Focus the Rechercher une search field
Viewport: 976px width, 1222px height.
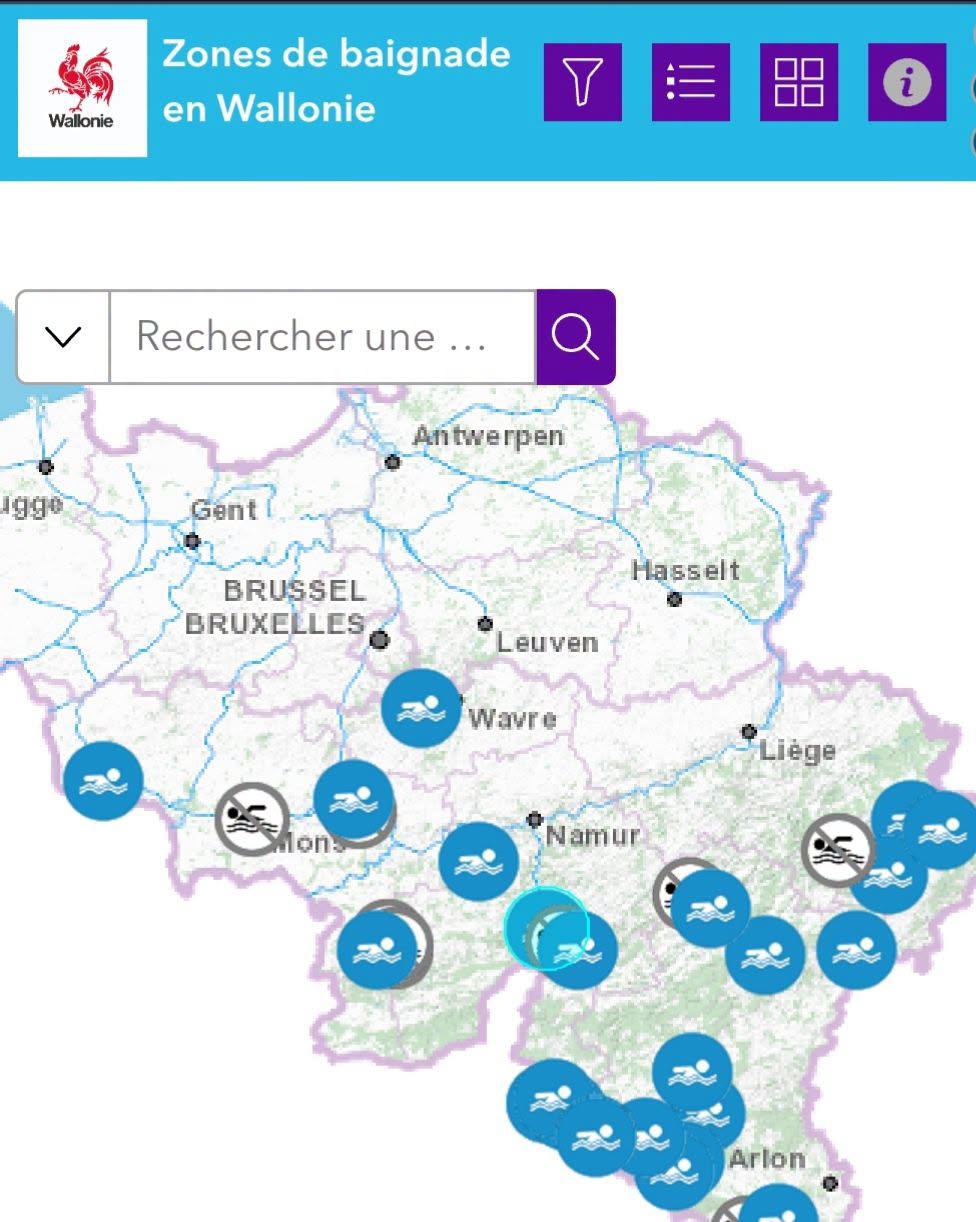pos(323,337)
